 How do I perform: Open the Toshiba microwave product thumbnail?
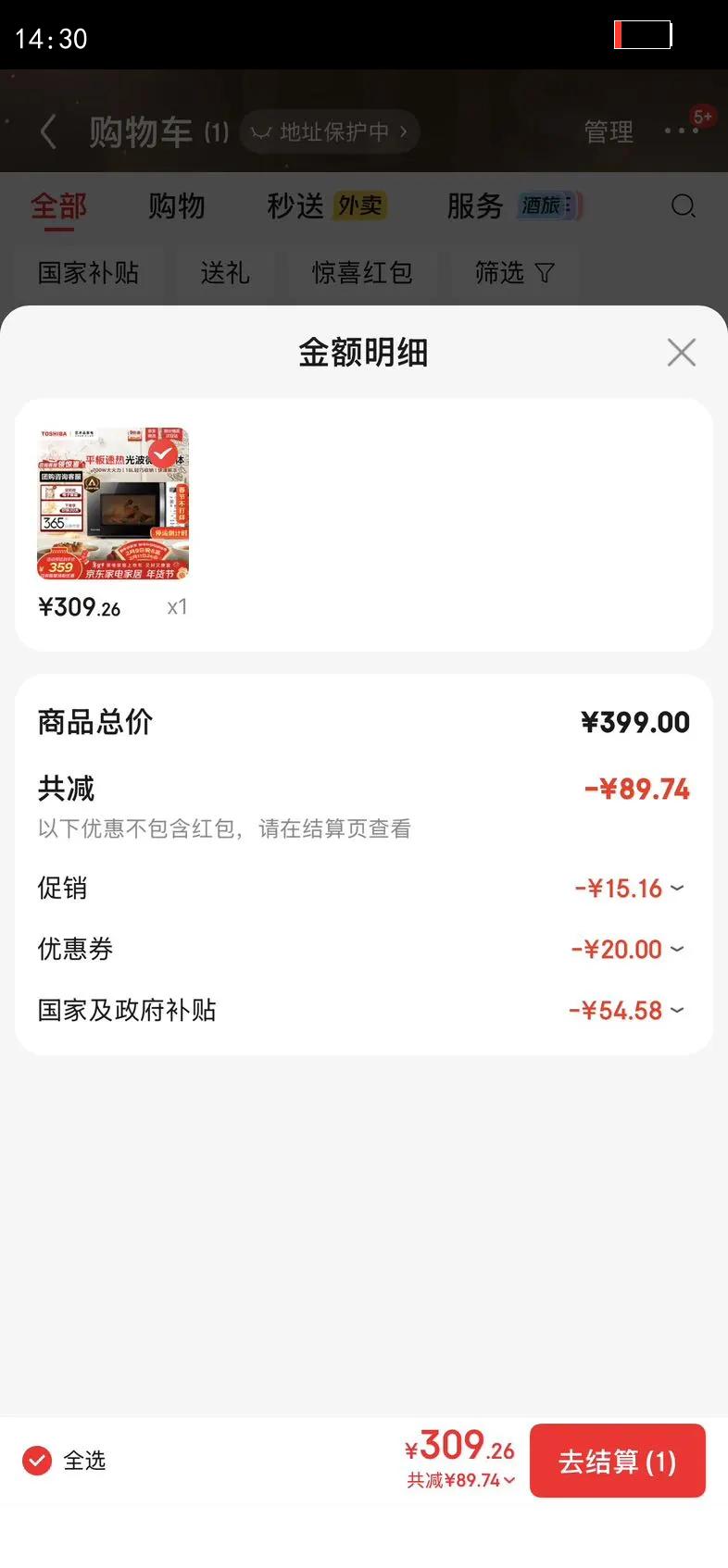(113, 504)
